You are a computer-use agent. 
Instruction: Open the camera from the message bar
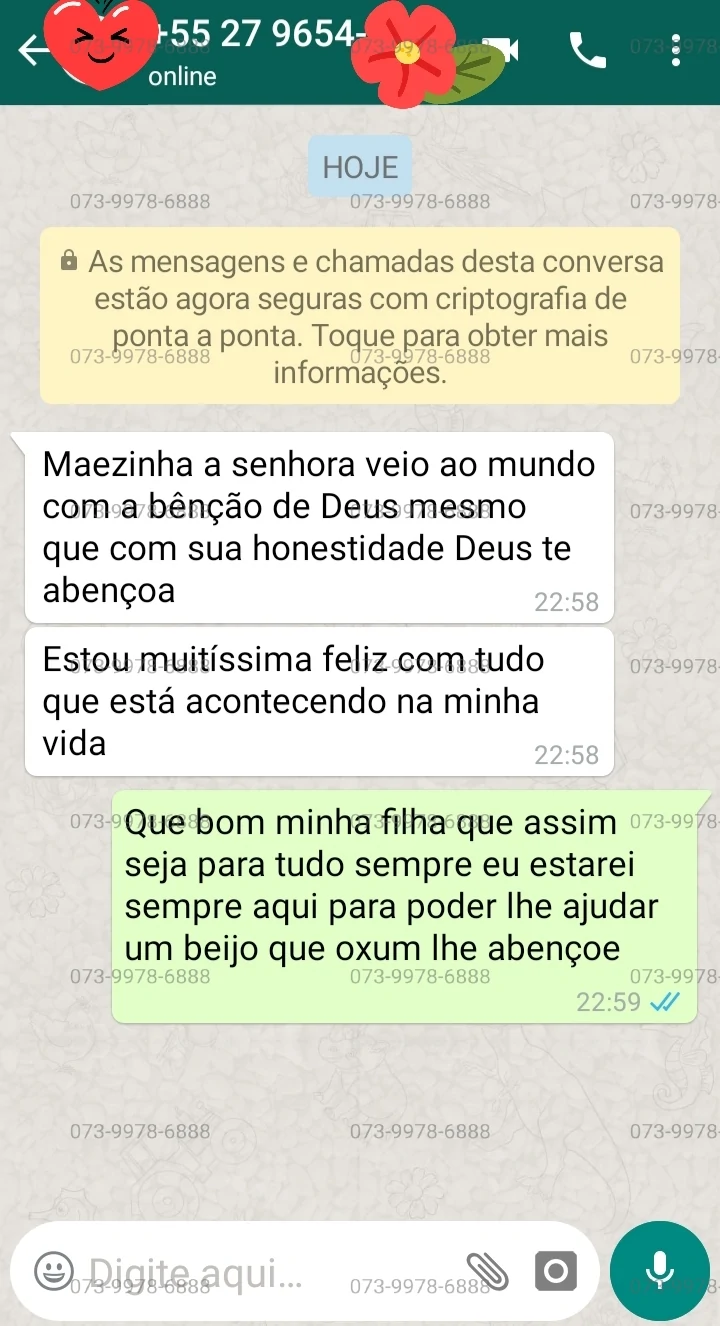555,1271
